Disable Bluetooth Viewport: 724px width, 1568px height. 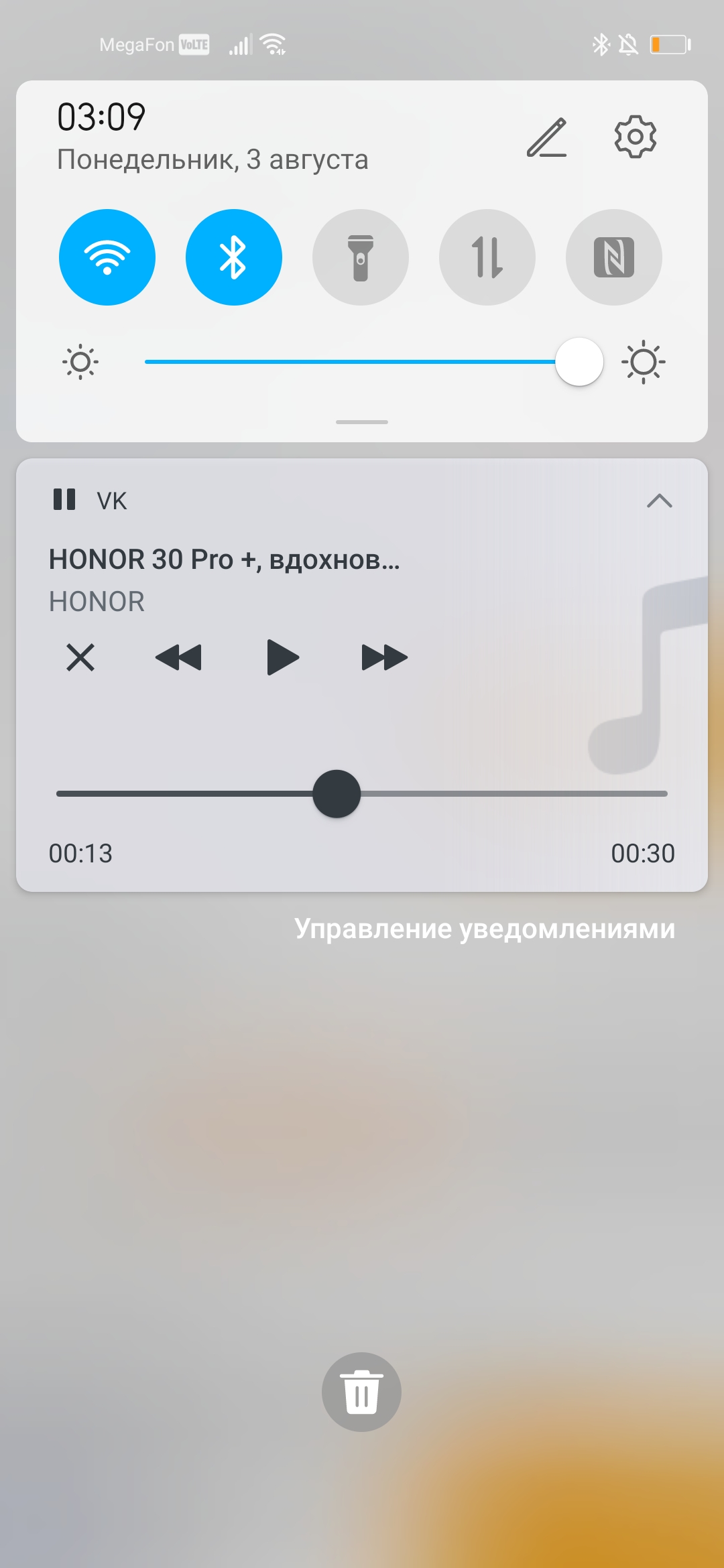click(233, 257)
